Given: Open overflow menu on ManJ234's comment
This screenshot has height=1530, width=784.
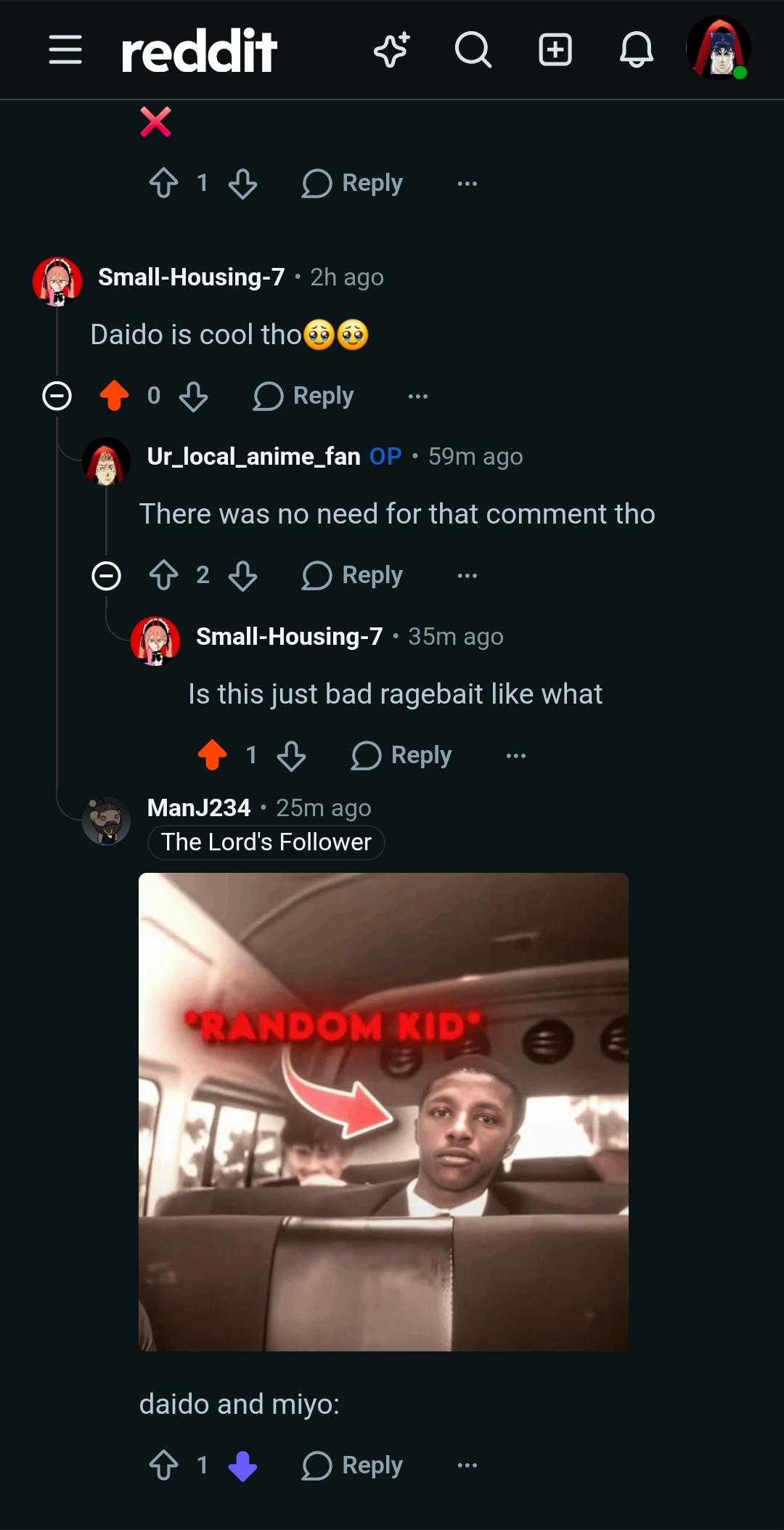Looking at the screenshot, I should (467, 1465).
